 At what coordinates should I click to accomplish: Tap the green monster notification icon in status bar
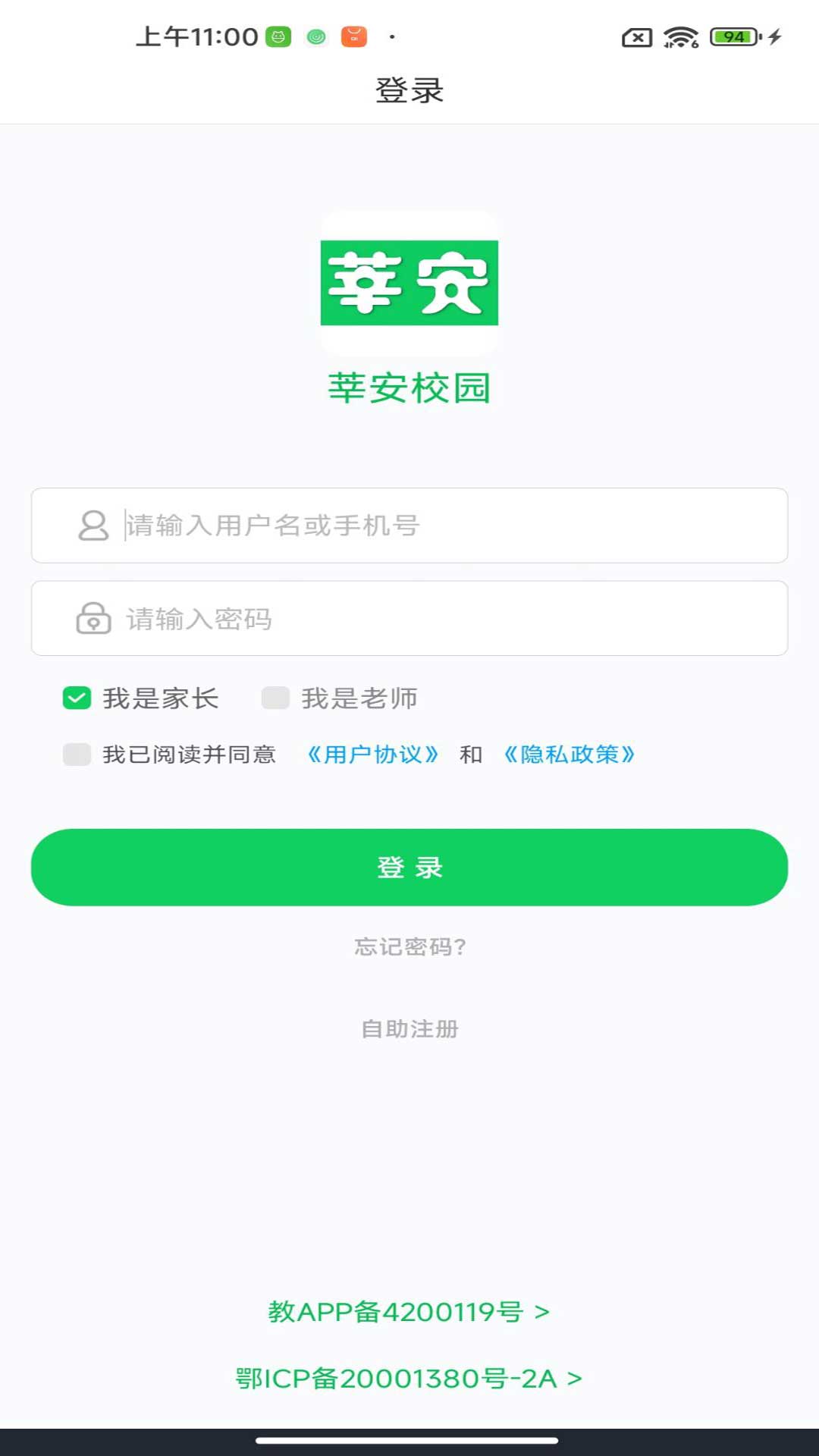279,36
